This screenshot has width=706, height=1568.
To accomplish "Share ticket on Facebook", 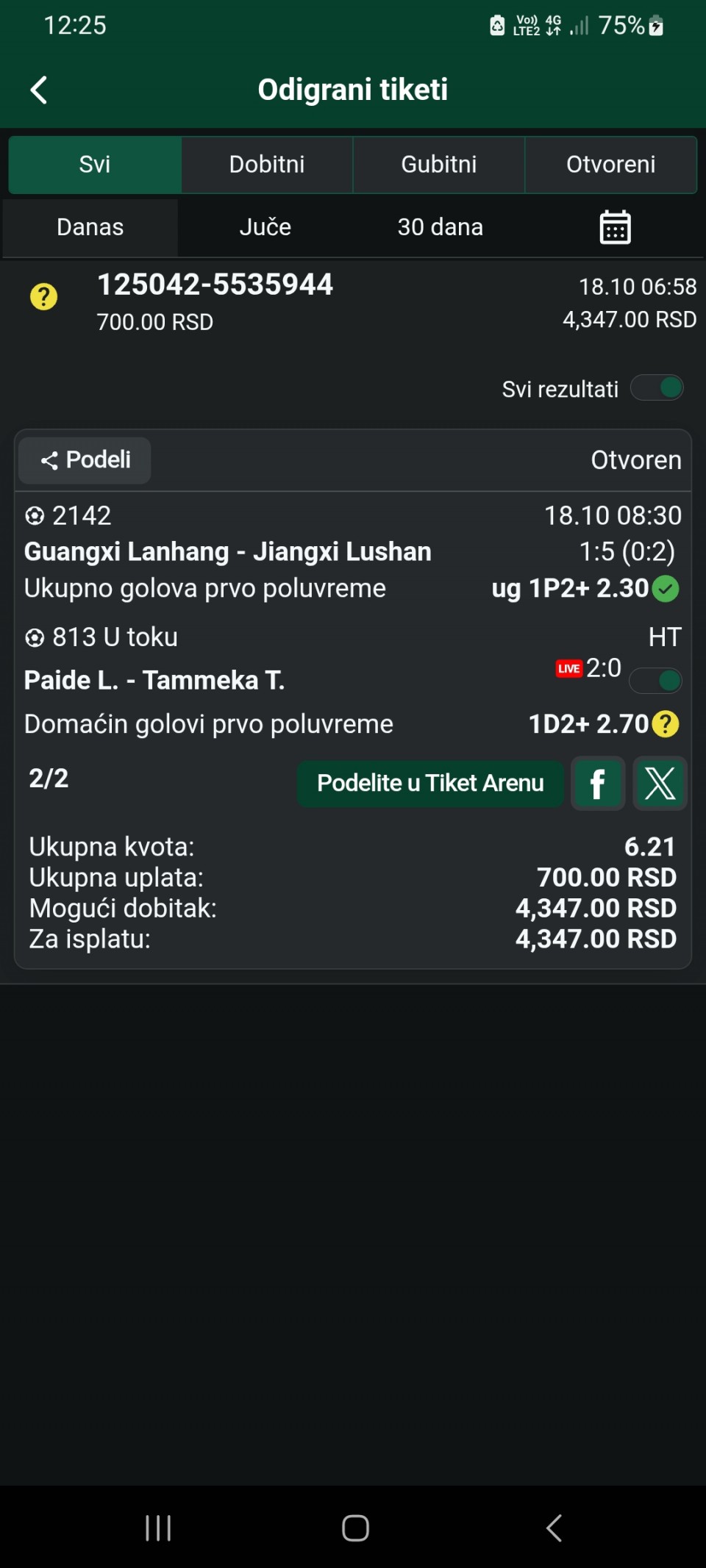I will pyautogui.click(x=598, y=784).
